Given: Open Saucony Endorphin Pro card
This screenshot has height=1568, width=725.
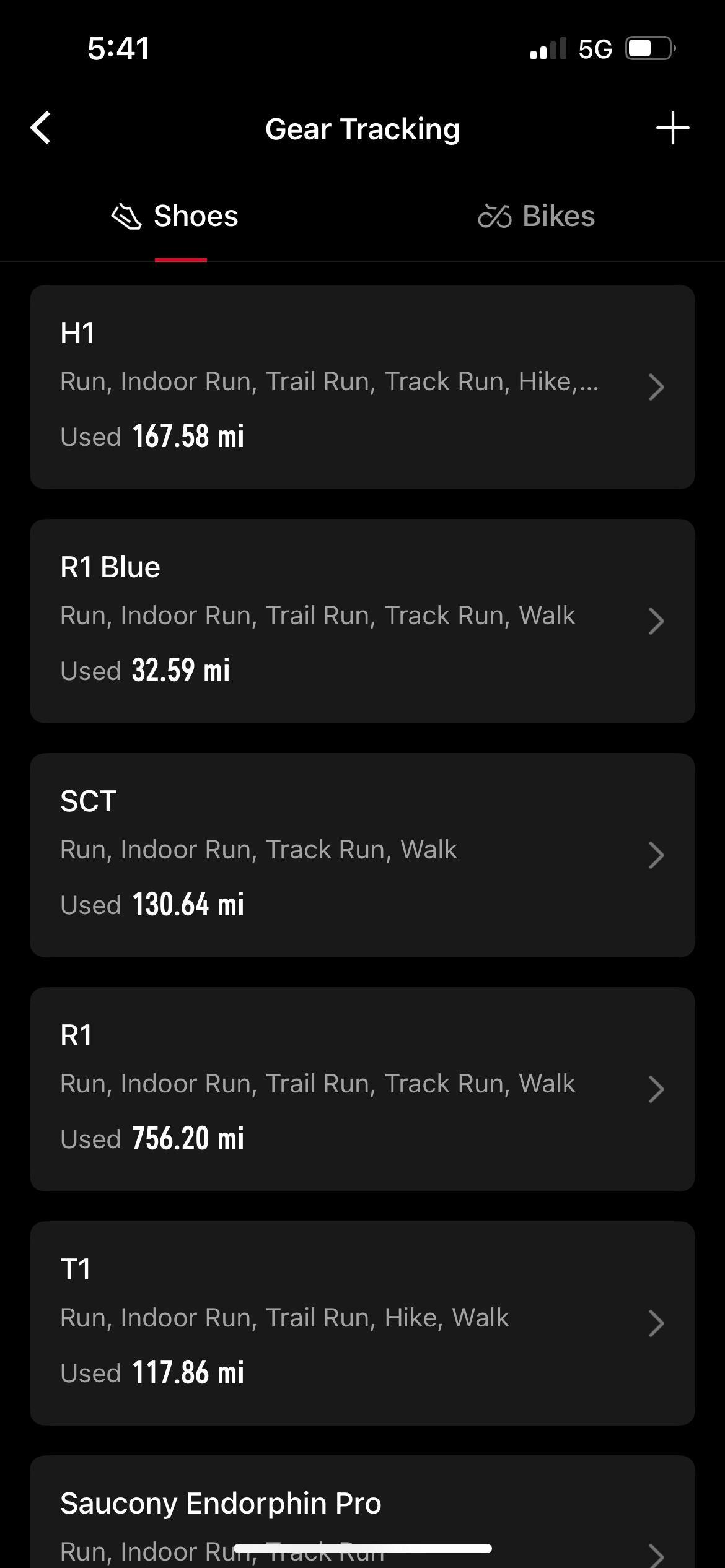Looking at the screenshot, I should click(x=362, y=1511).
